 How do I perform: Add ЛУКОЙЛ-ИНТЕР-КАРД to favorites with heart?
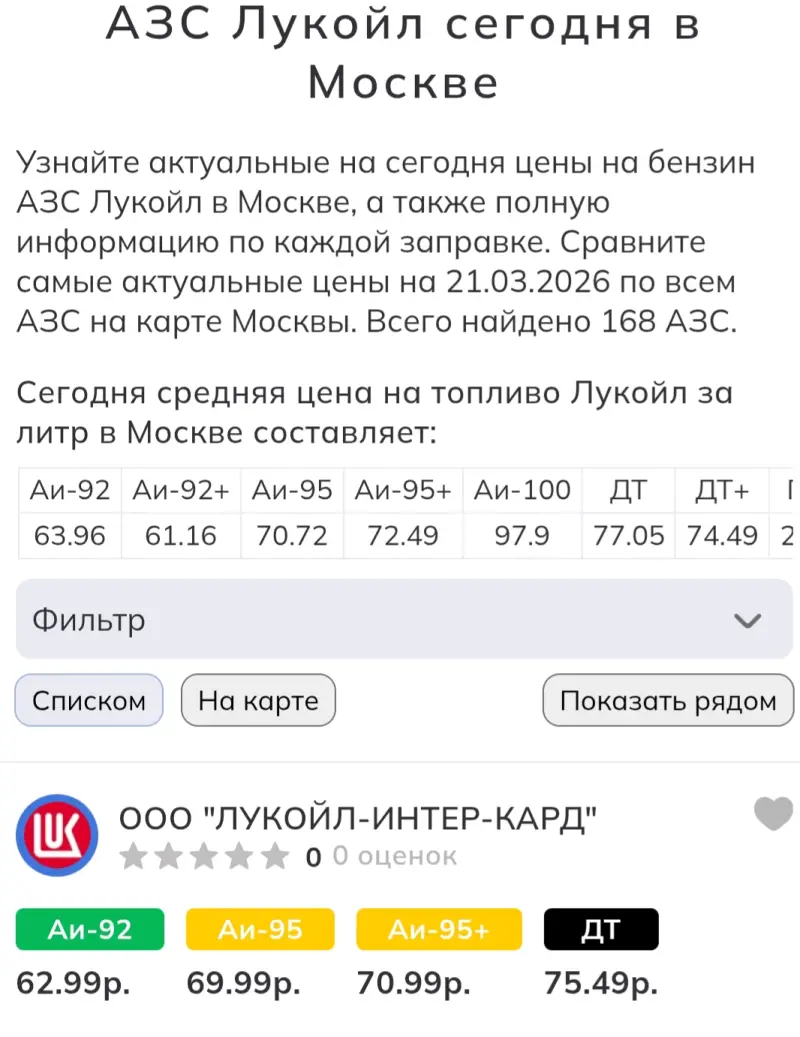pyautogui.click(x=772, y=815)
